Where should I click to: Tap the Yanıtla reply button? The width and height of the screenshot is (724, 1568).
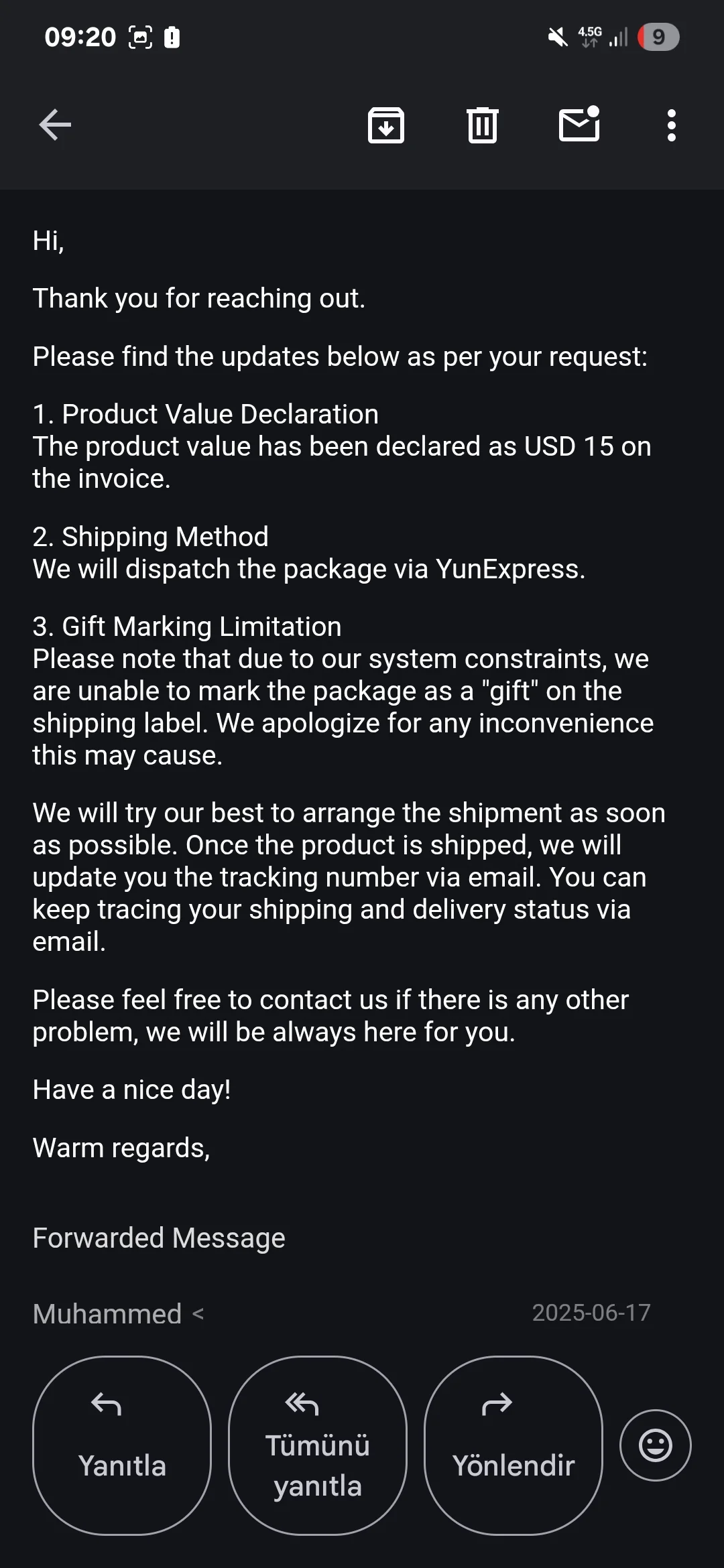(122, 1445)
